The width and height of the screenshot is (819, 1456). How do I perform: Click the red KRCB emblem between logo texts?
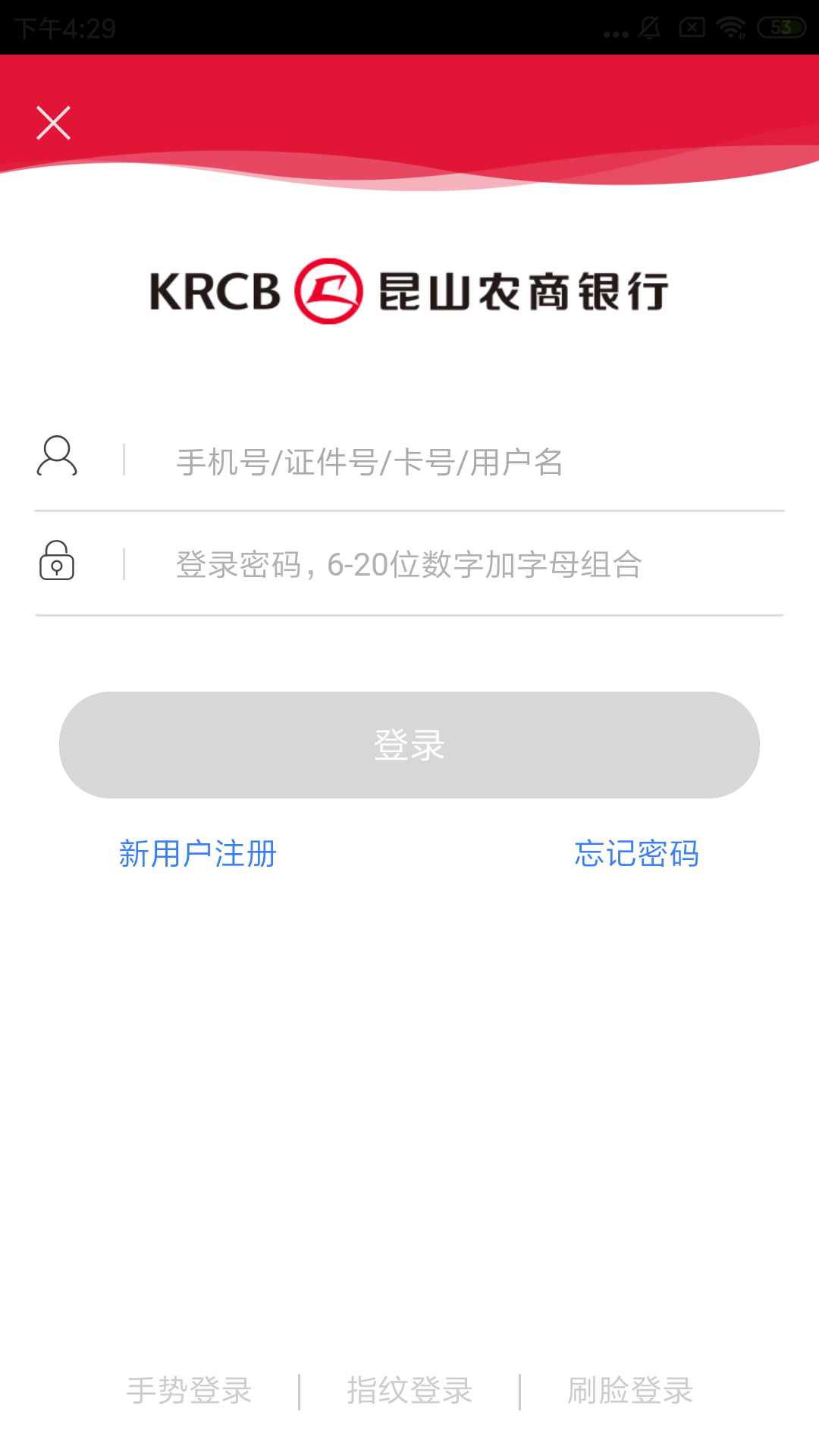click(x=328, y=290)
